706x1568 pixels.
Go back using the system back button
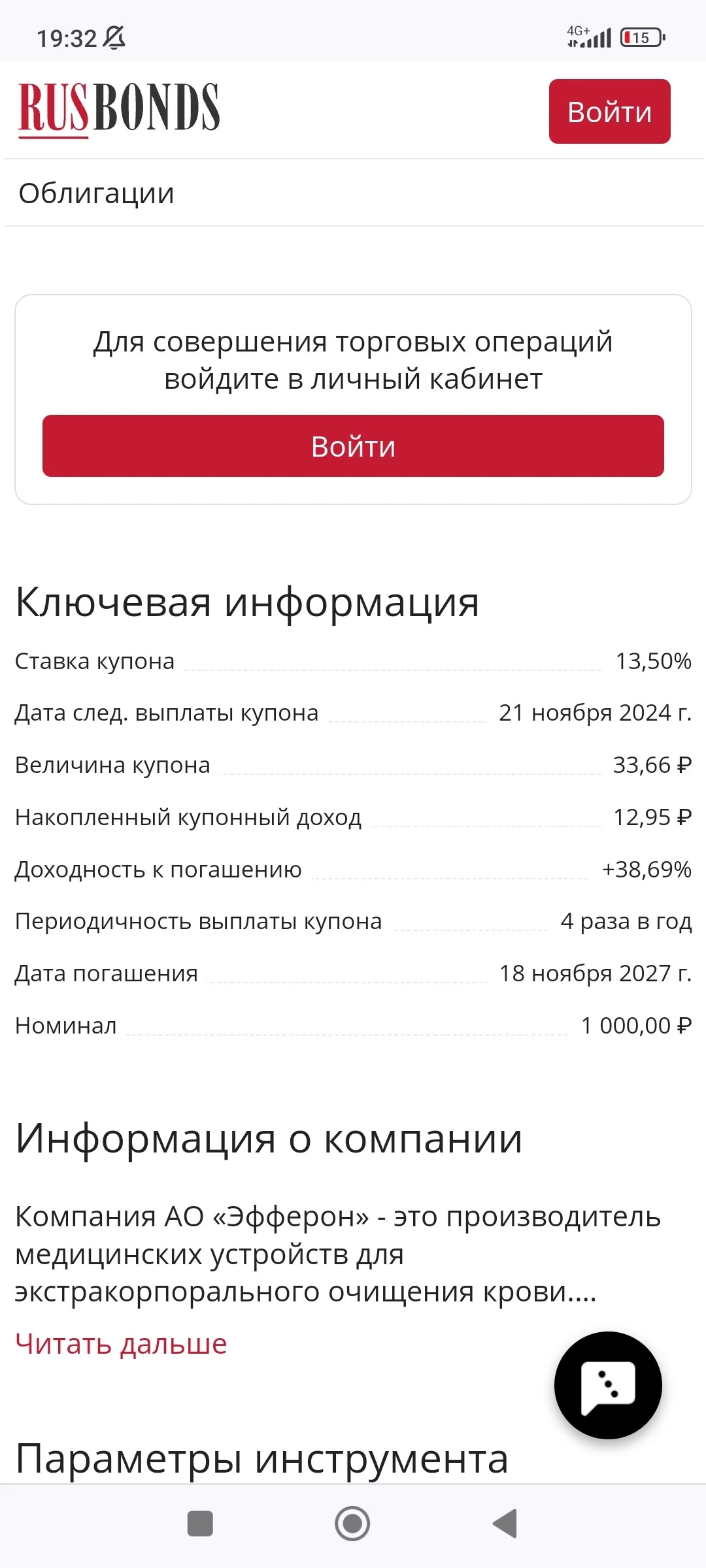505,1524
